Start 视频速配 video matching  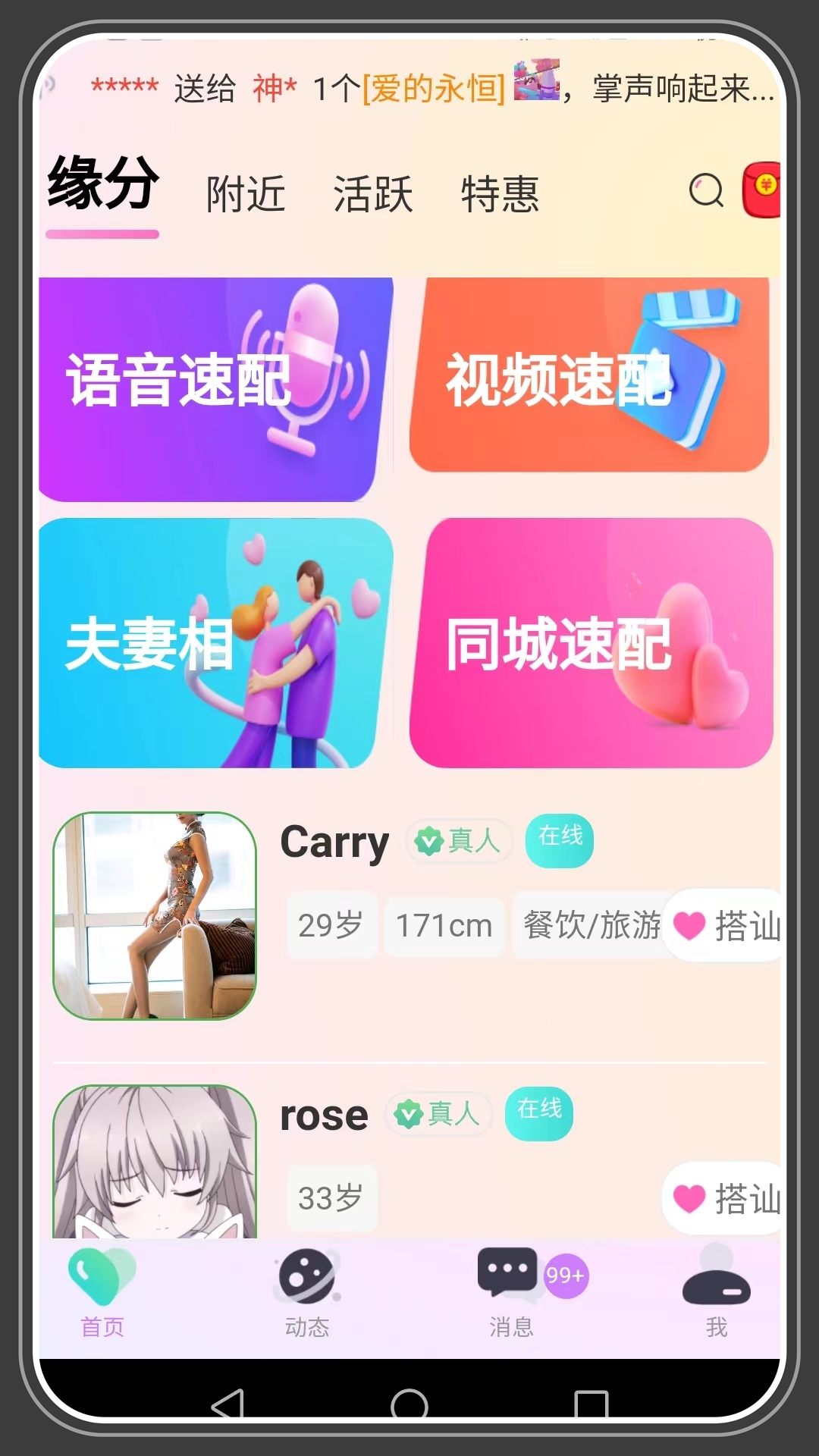coord(589,375)
